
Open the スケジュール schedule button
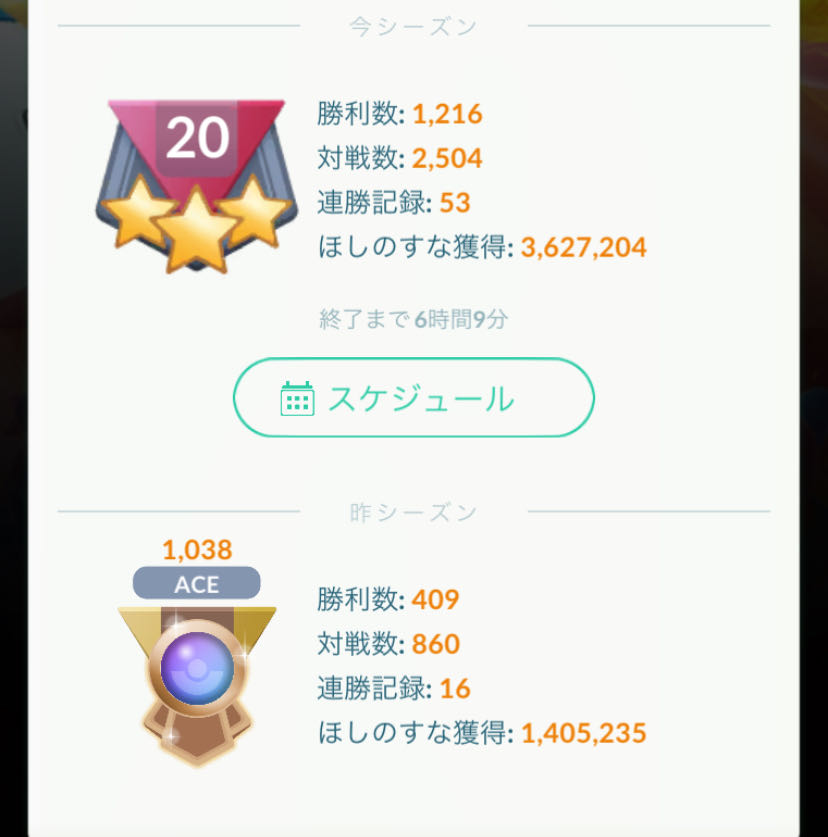[x=413, y=398]
